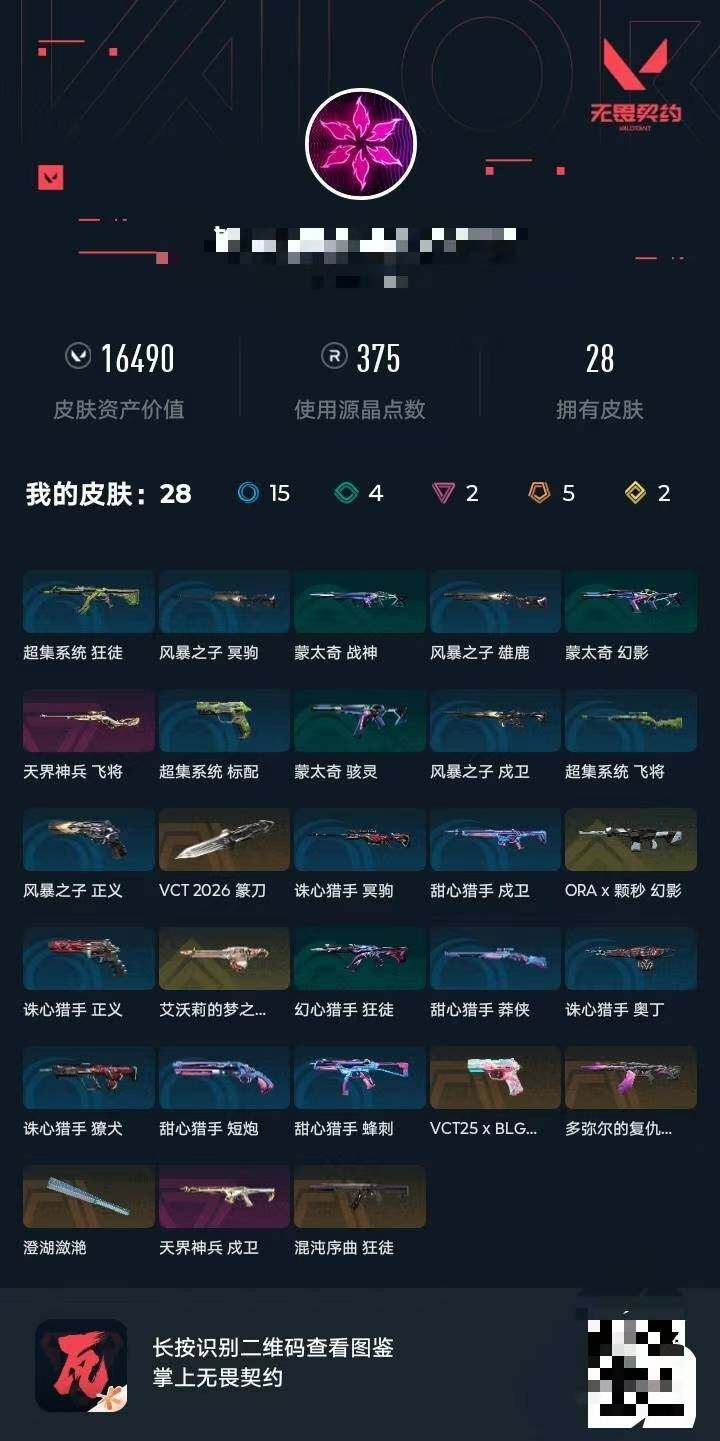720x1441 pixels.
Task: View the VCT 2026 篆刀 knife skin
Action: point(224,840)
